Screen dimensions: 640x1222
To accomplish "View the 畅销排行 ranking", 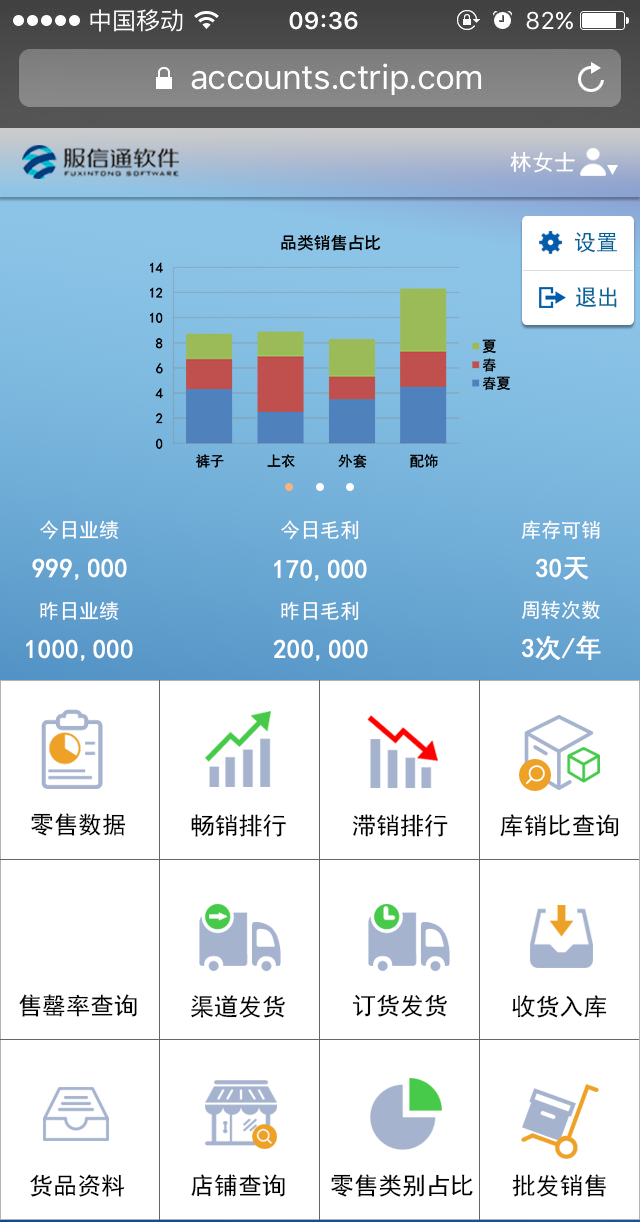I will (x=239, y=770).
